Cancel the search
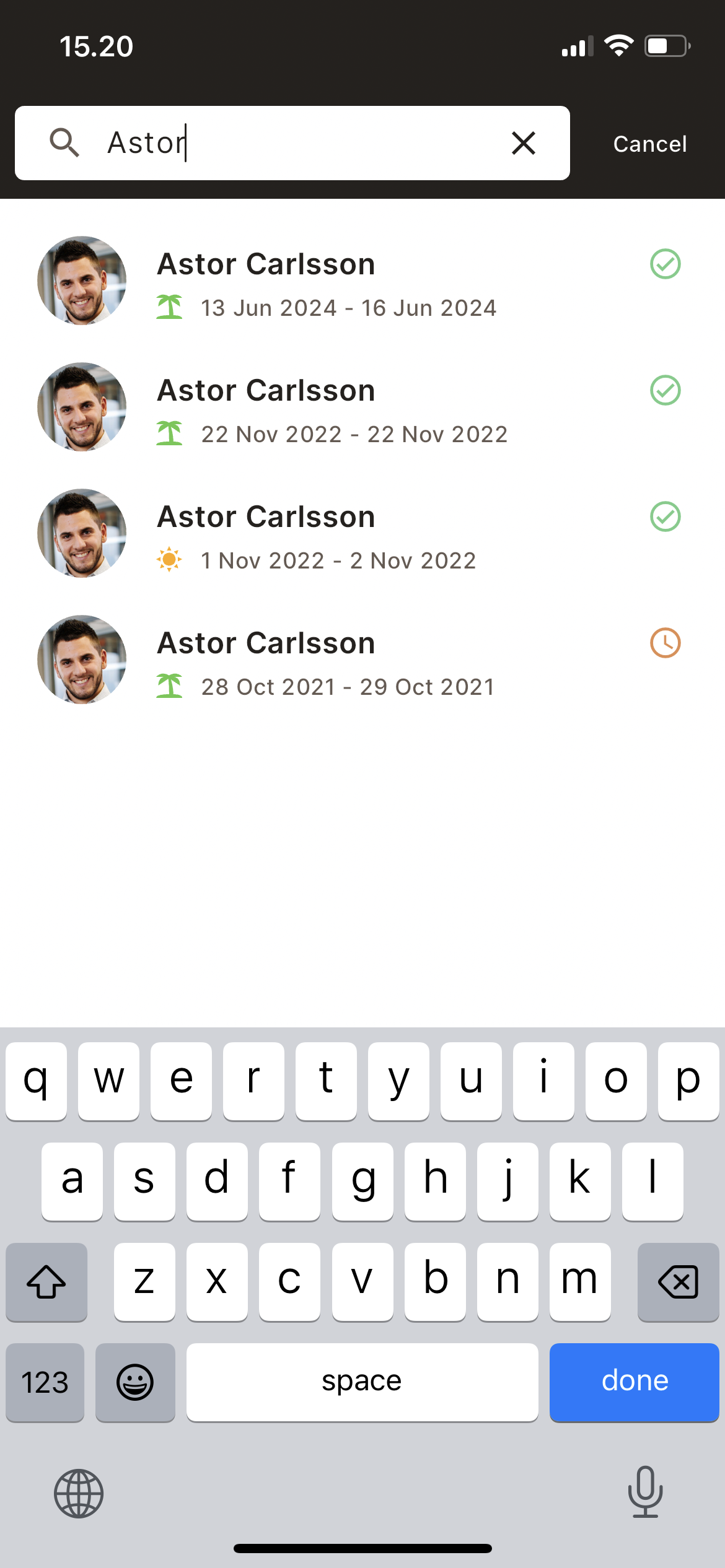The image size is (725, 1568). pos(649,144)
